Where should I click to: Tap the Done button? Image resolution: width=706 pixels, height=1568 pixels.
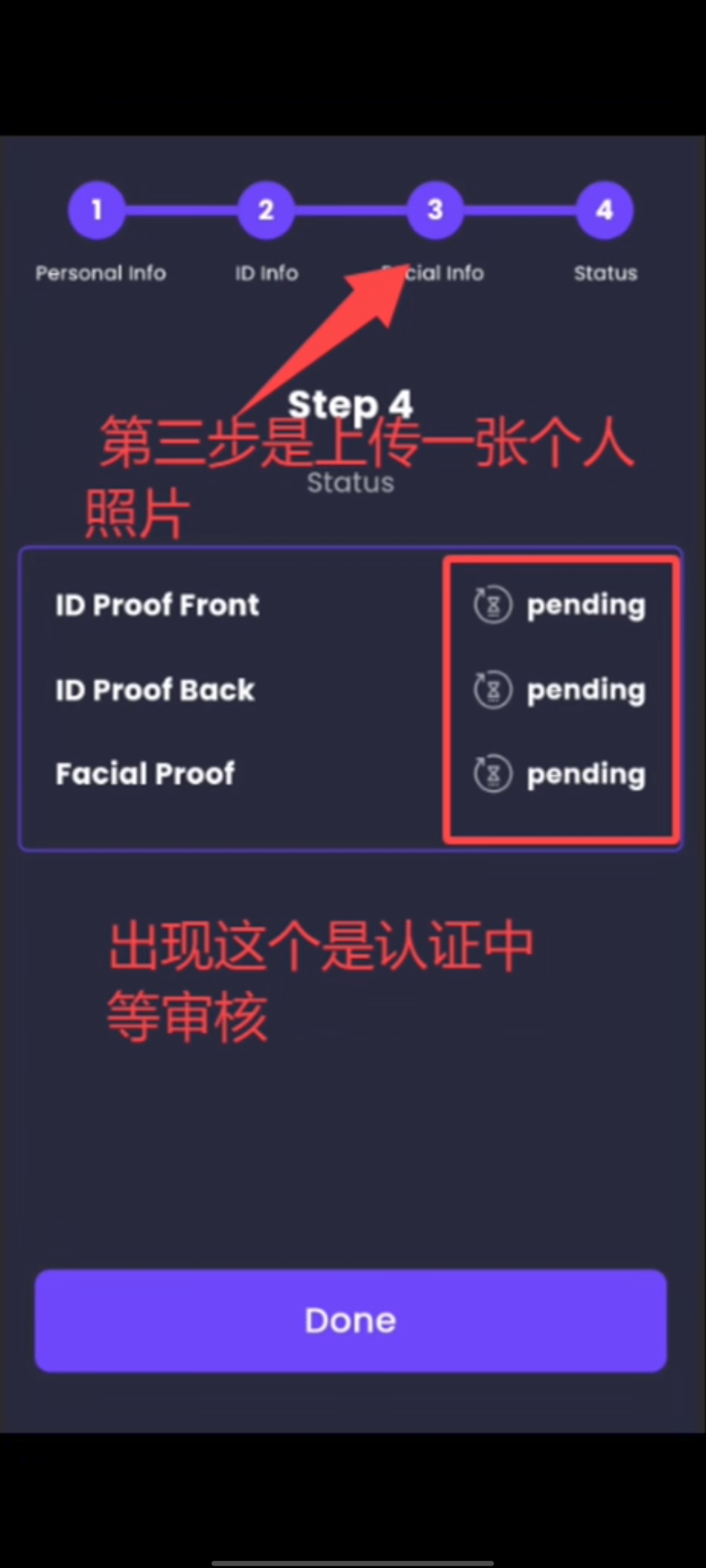(350, 1320)
